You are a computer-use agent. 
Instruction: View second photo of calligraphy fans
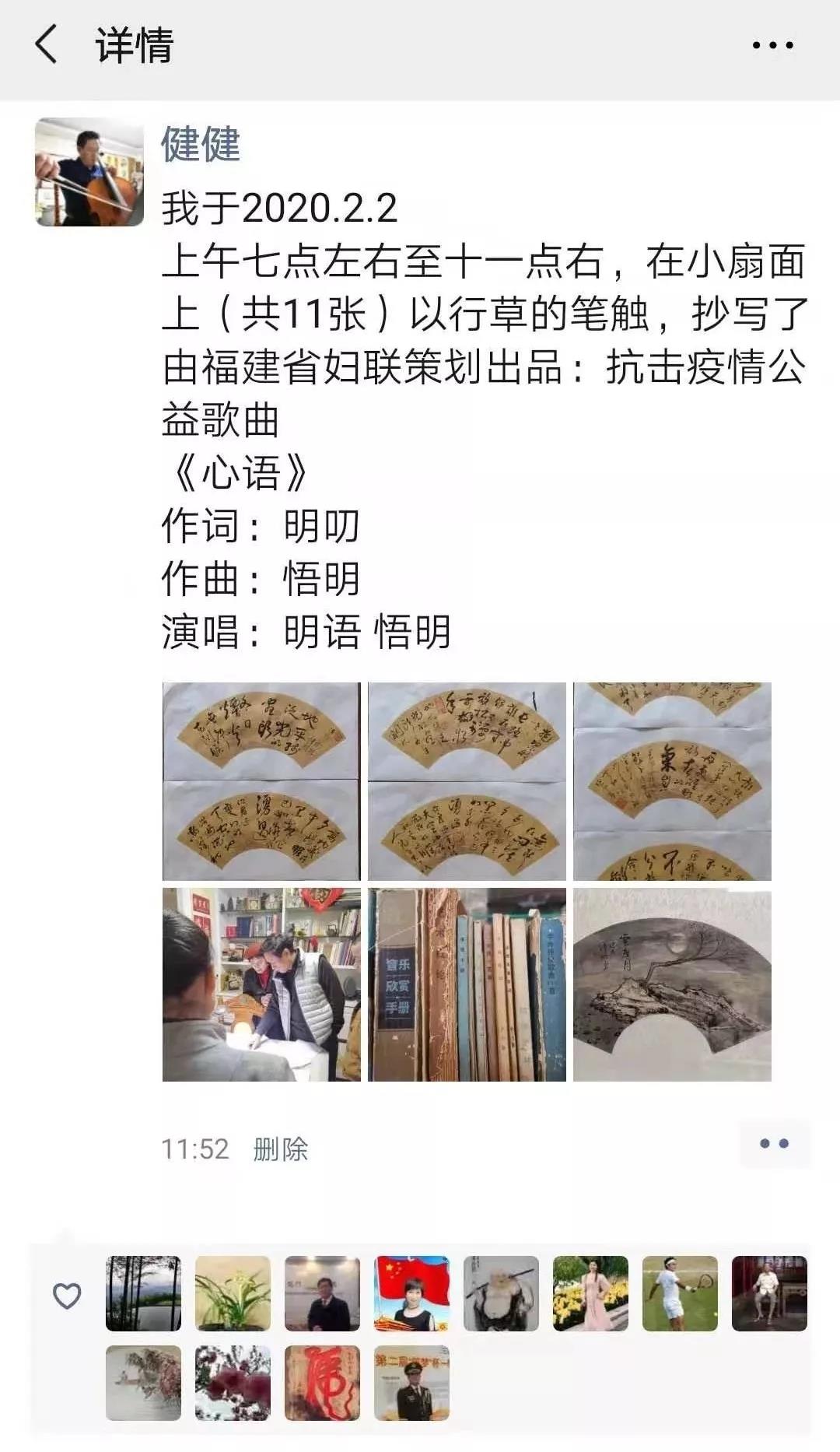point(467,781)
